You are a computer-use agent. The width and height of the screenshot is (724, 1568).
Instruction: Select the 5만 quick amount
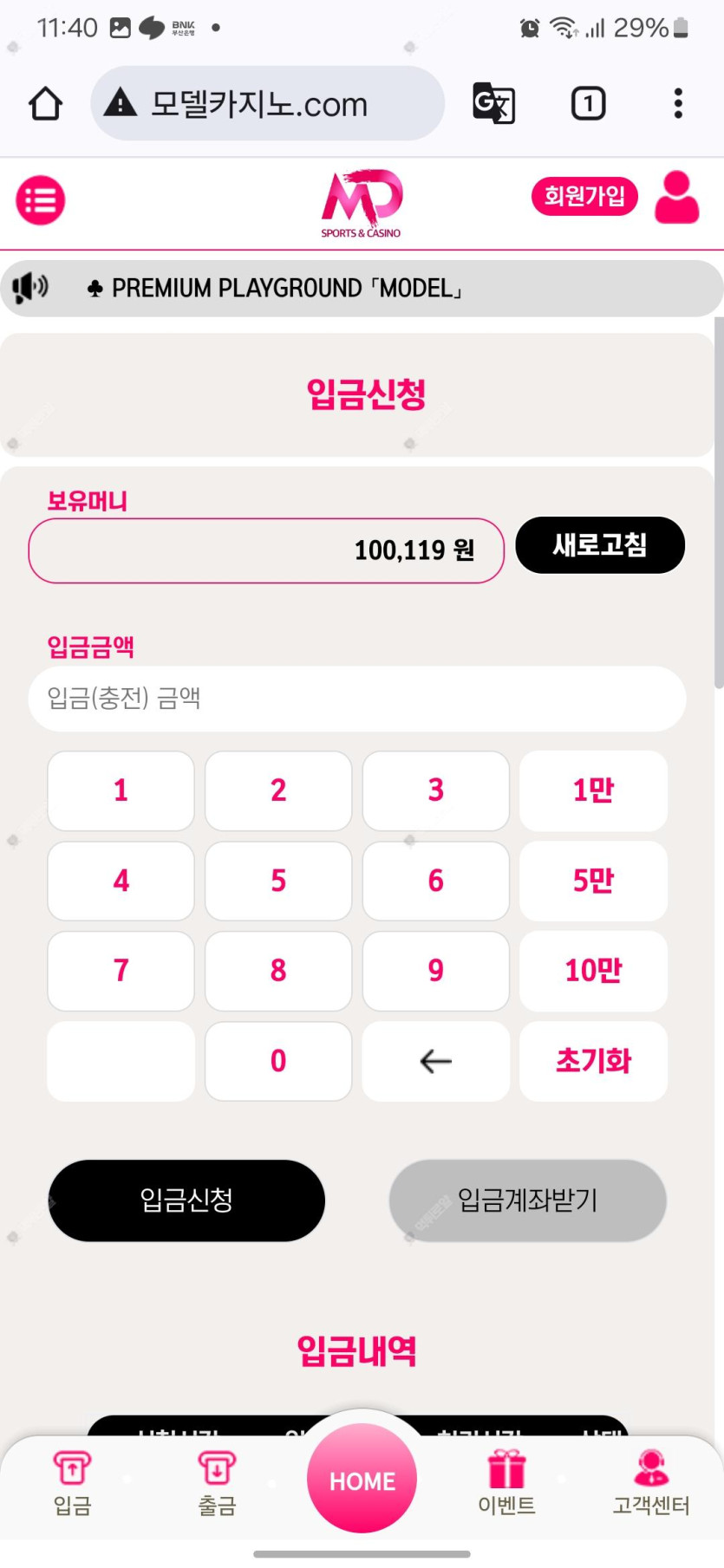click(593, 881)
